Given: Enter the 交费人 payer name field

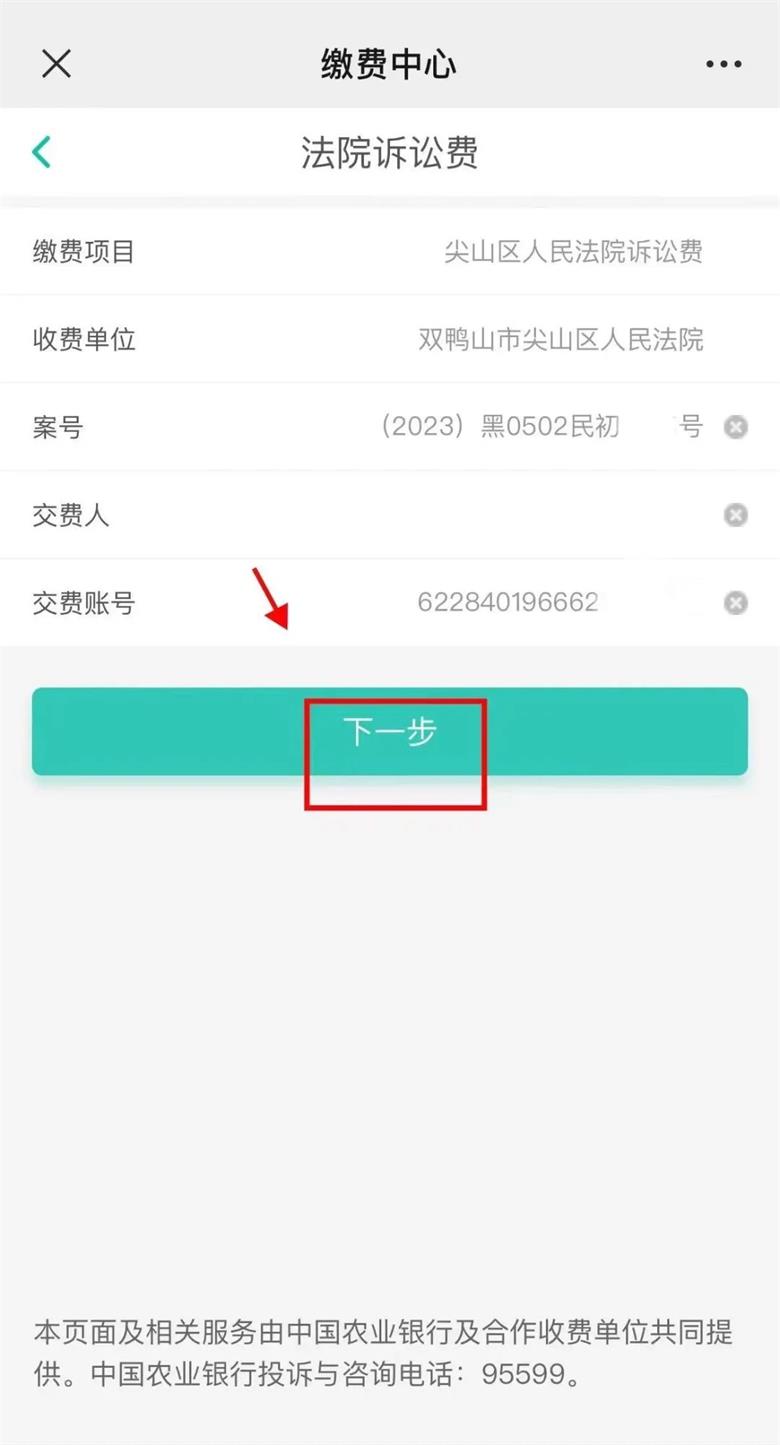Looking at the screenshot, I should pos(450,515).
